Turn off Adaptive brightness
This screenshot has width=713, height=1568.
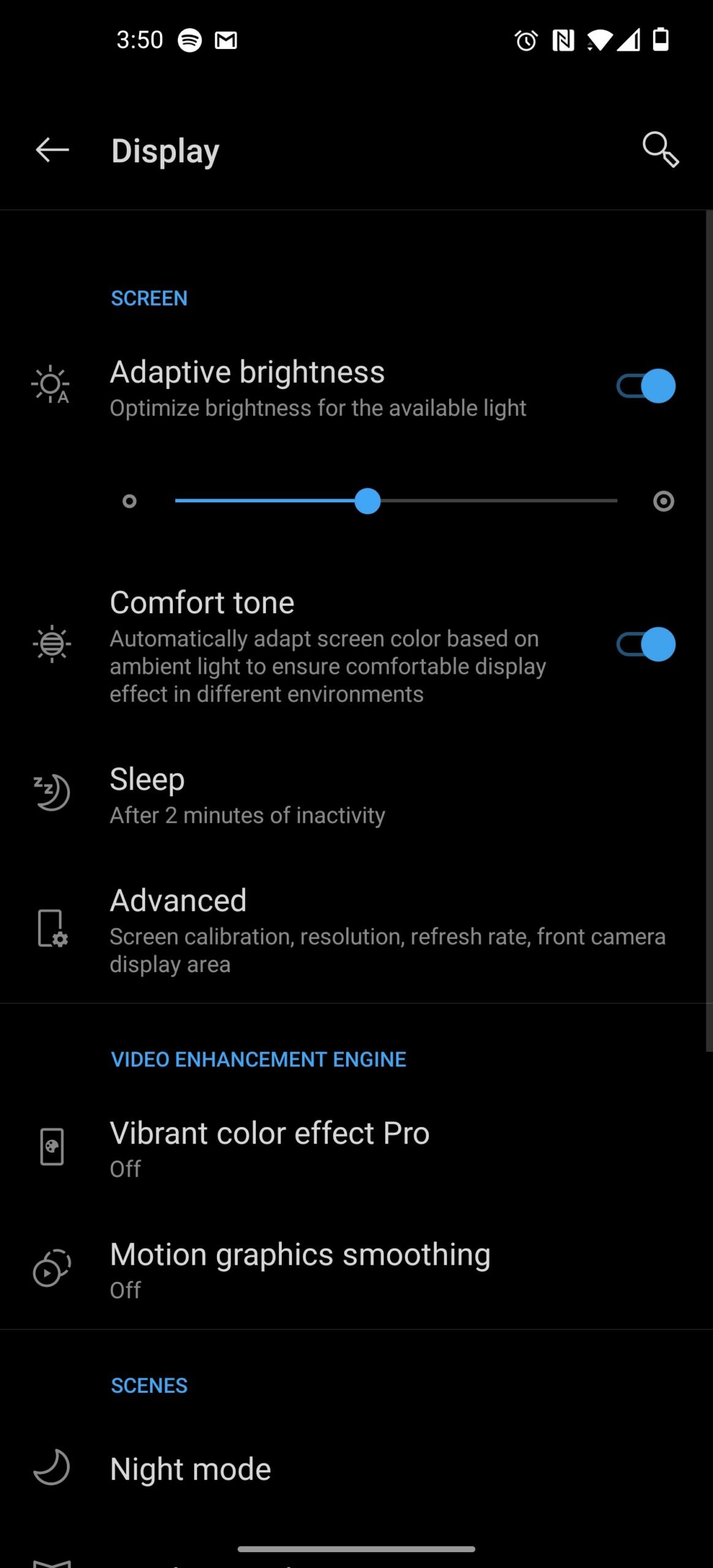(x=646, y=386)
